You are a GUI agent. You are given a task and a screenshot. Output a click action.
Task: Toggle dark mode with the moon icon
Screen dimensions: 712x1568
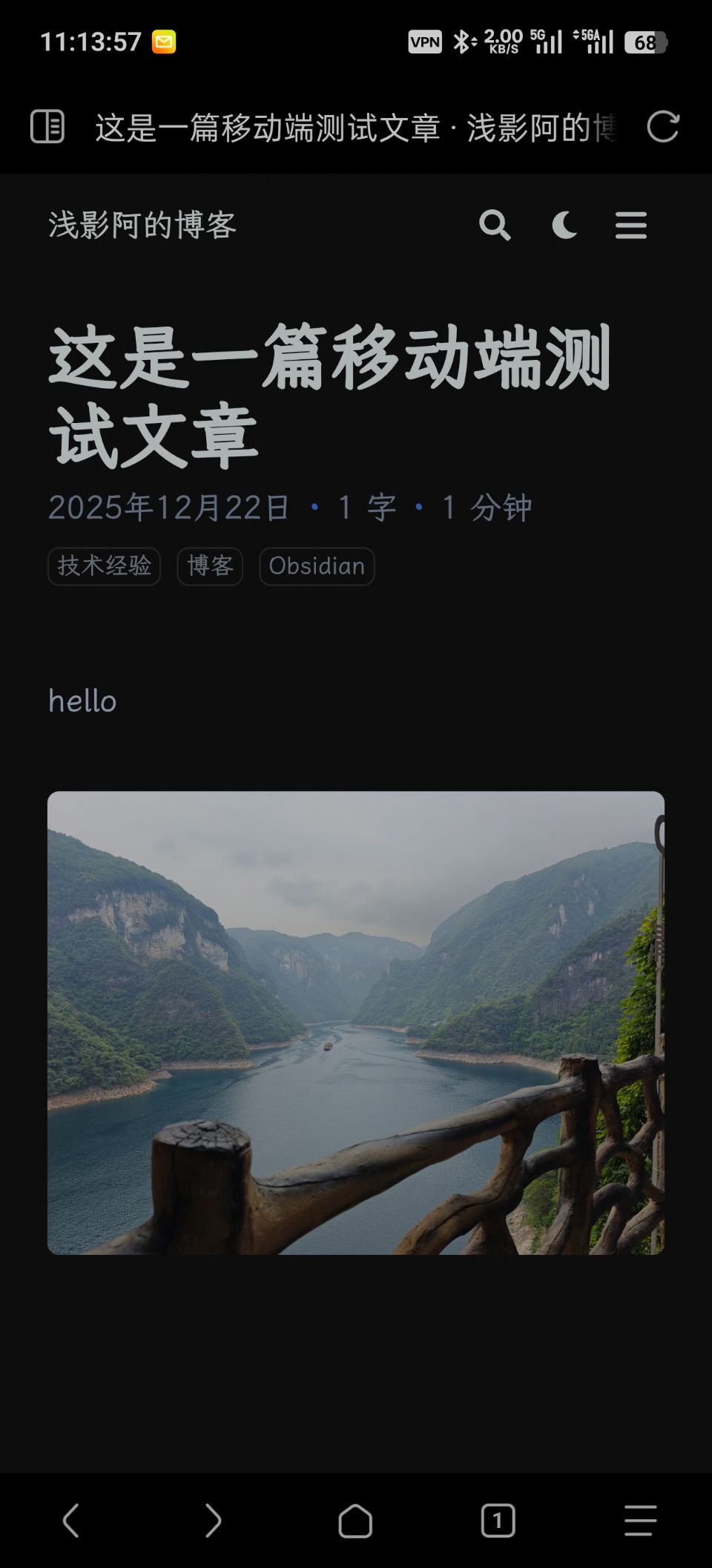[564, 226]
